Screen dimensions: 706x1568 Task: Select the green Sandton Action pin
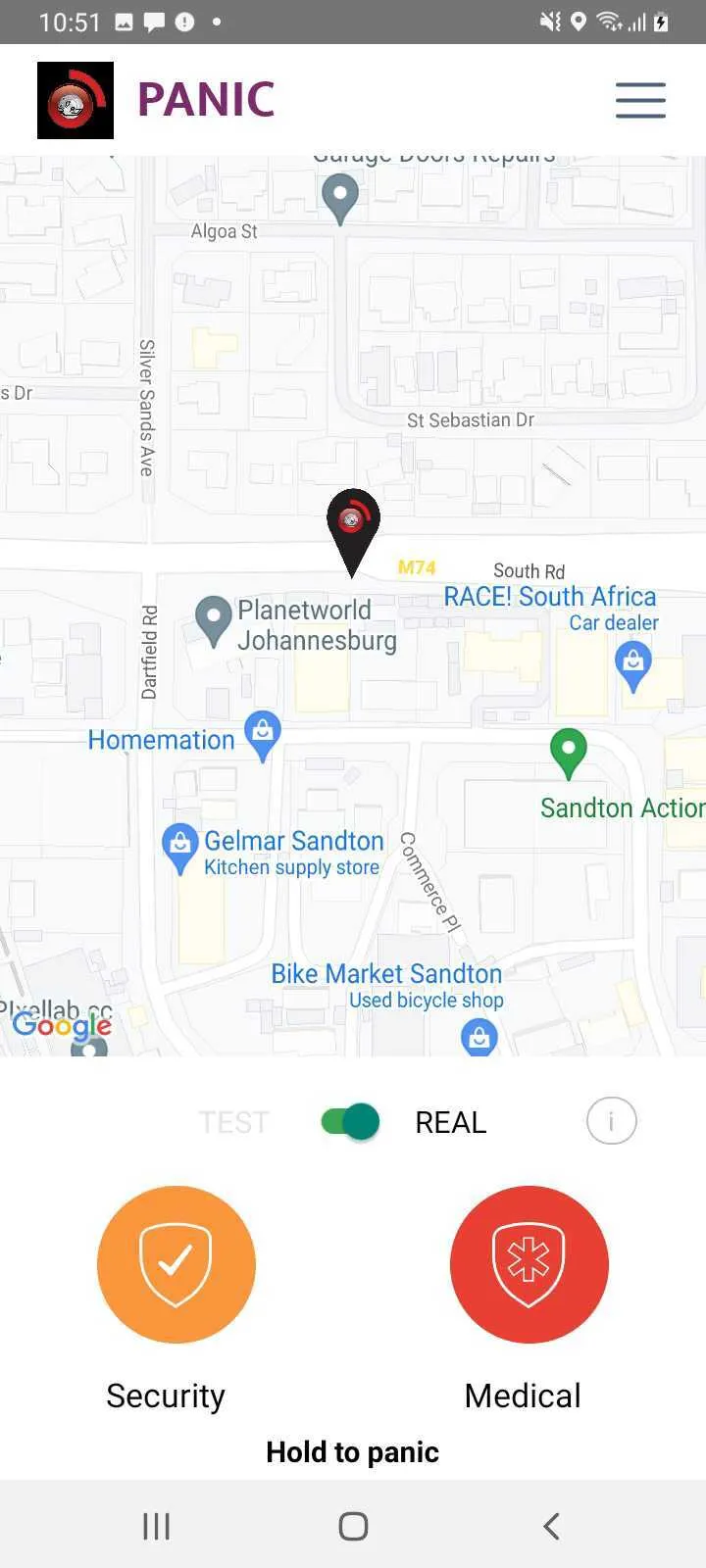tap(568, 752)
